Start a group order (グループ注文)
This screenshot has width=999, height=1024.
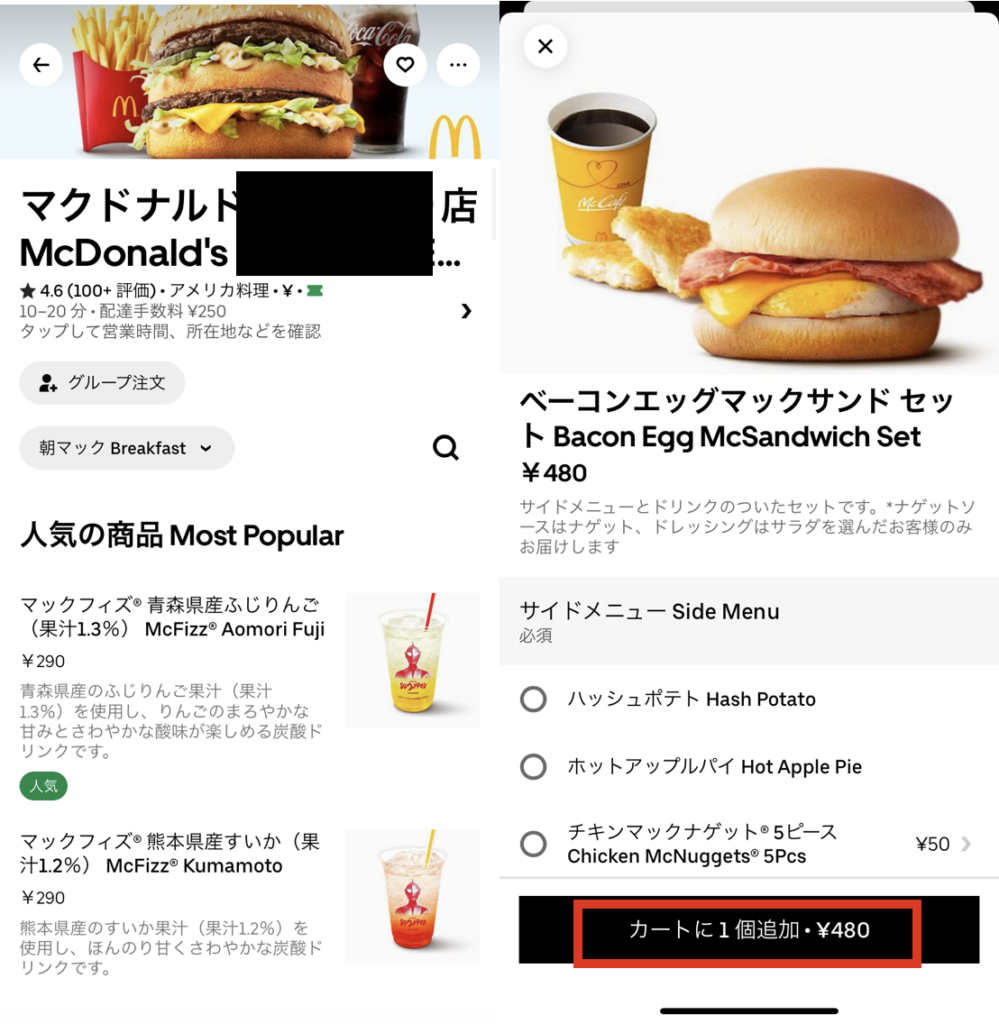(x=102, y=383)
